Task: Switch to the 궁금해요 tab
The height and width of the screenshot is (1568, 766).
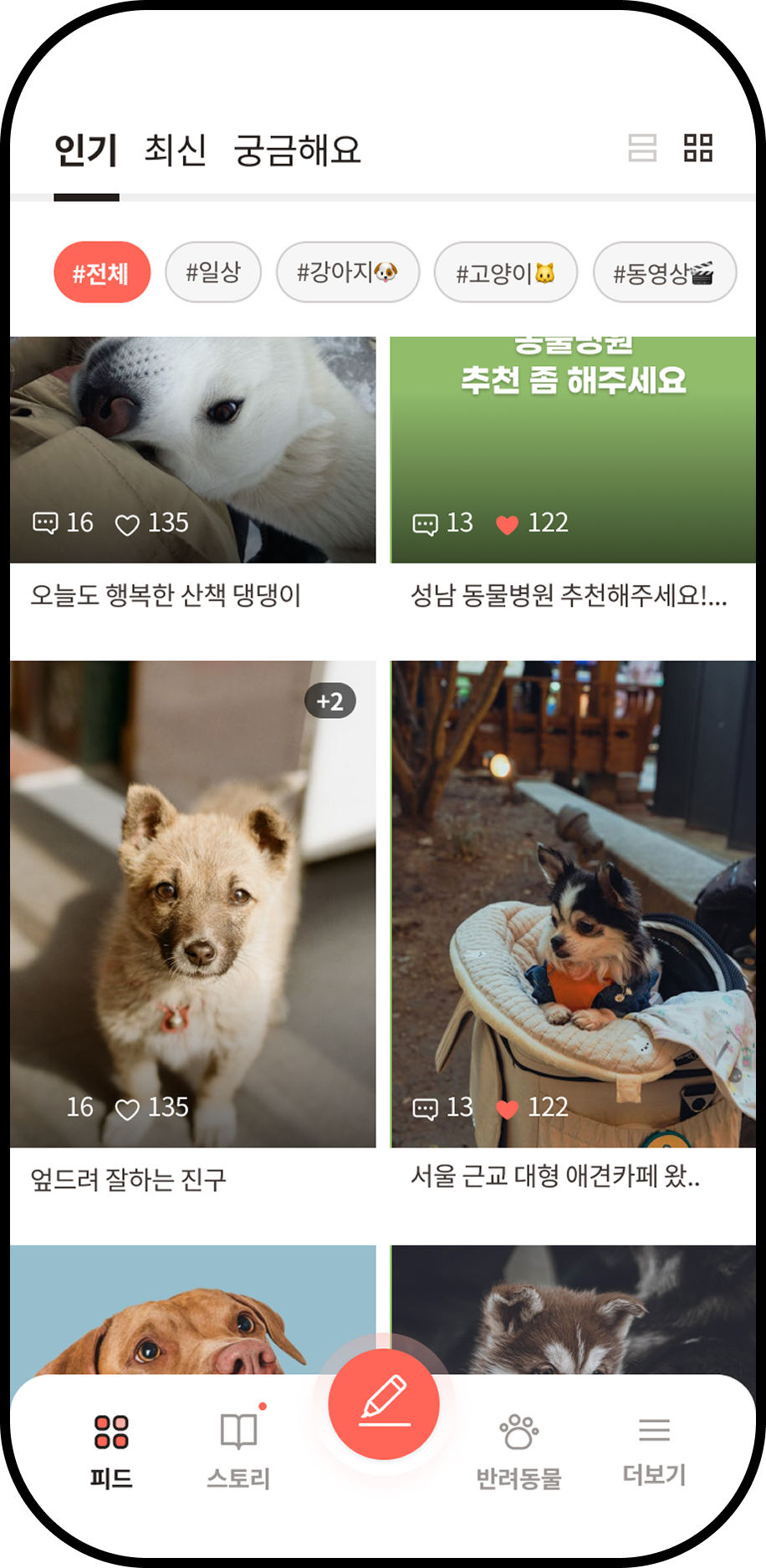Action: coord(297,150)
